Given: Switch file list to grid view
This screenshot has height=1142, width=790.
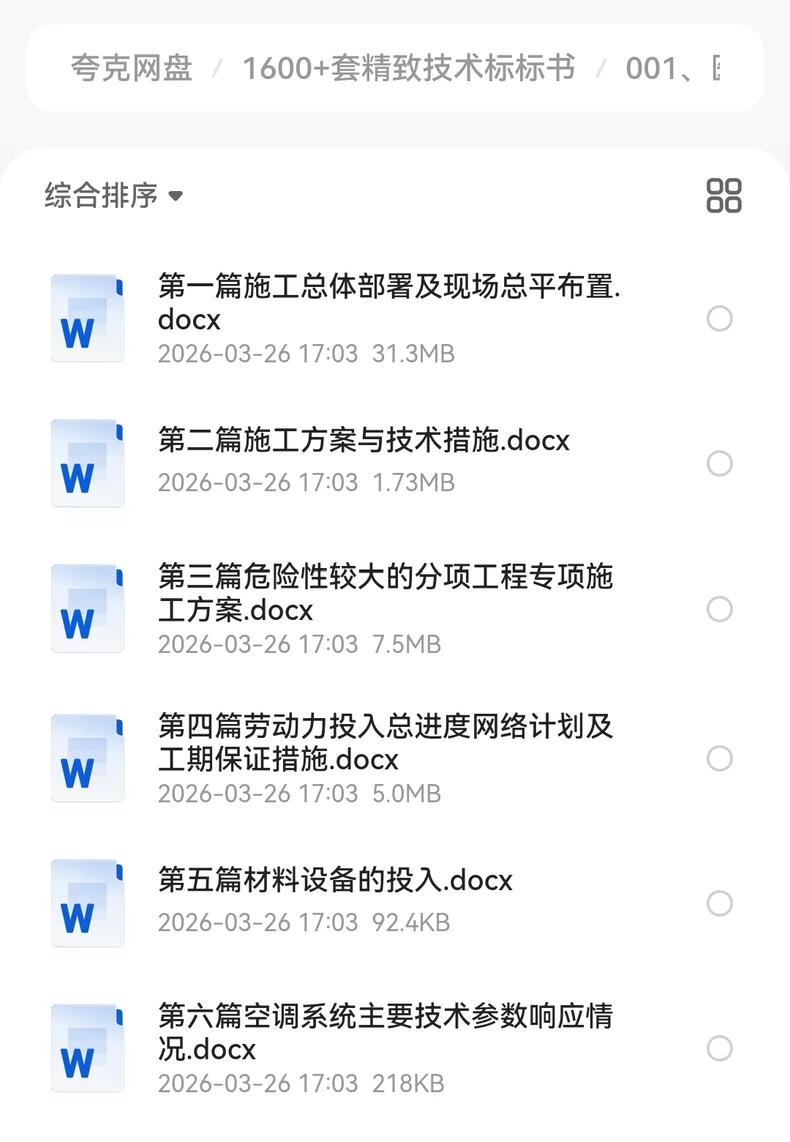Looking at the screenshot, I should coord(724,195).
